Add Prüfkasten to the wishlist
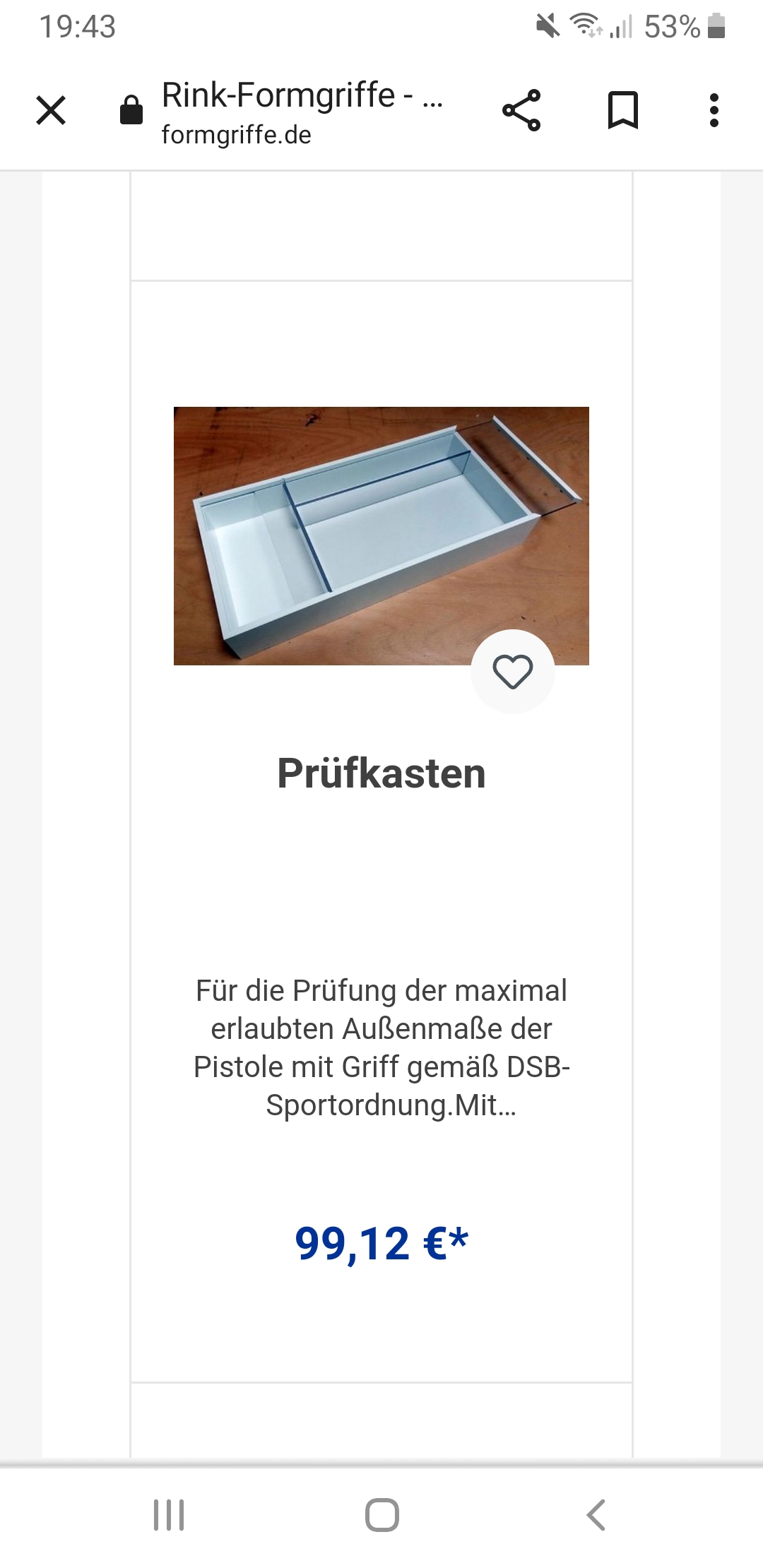This screenshot has height=1568, width=763. [513, 672]
